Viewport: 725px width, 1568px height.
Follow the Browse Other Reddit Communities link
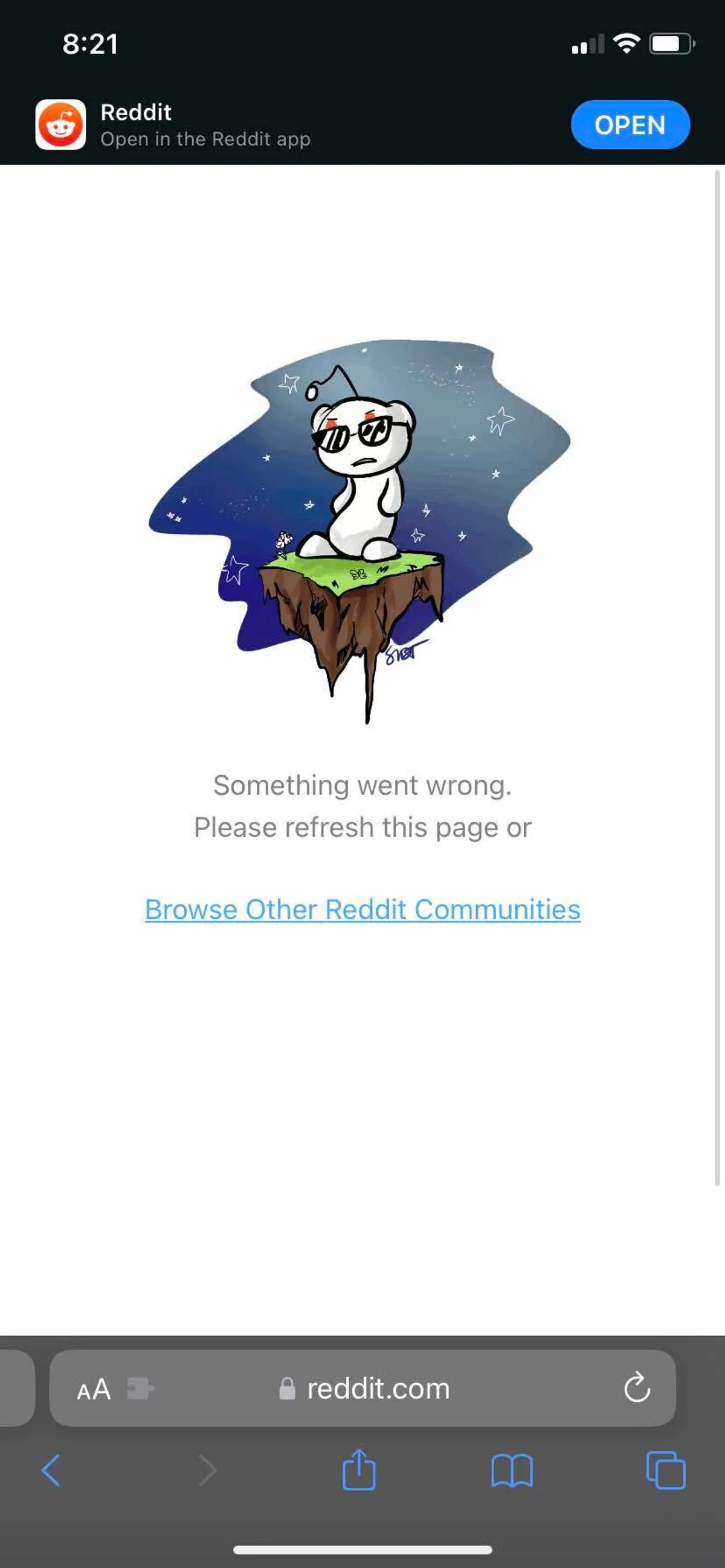362,909
